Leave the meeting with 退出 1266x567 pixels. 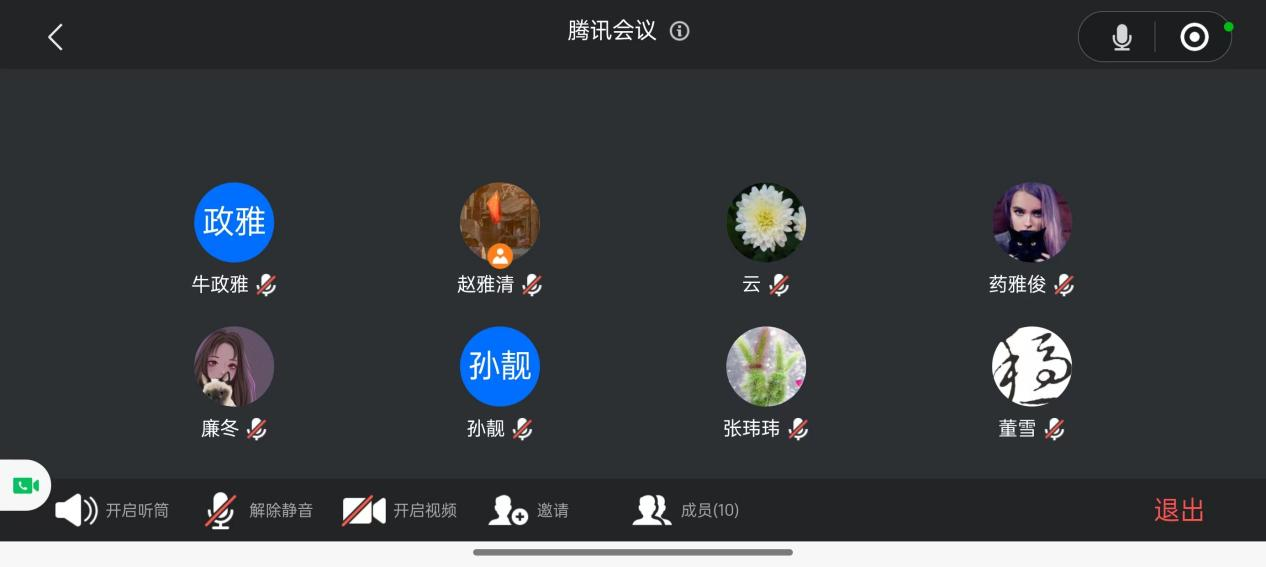(1178, 510)
